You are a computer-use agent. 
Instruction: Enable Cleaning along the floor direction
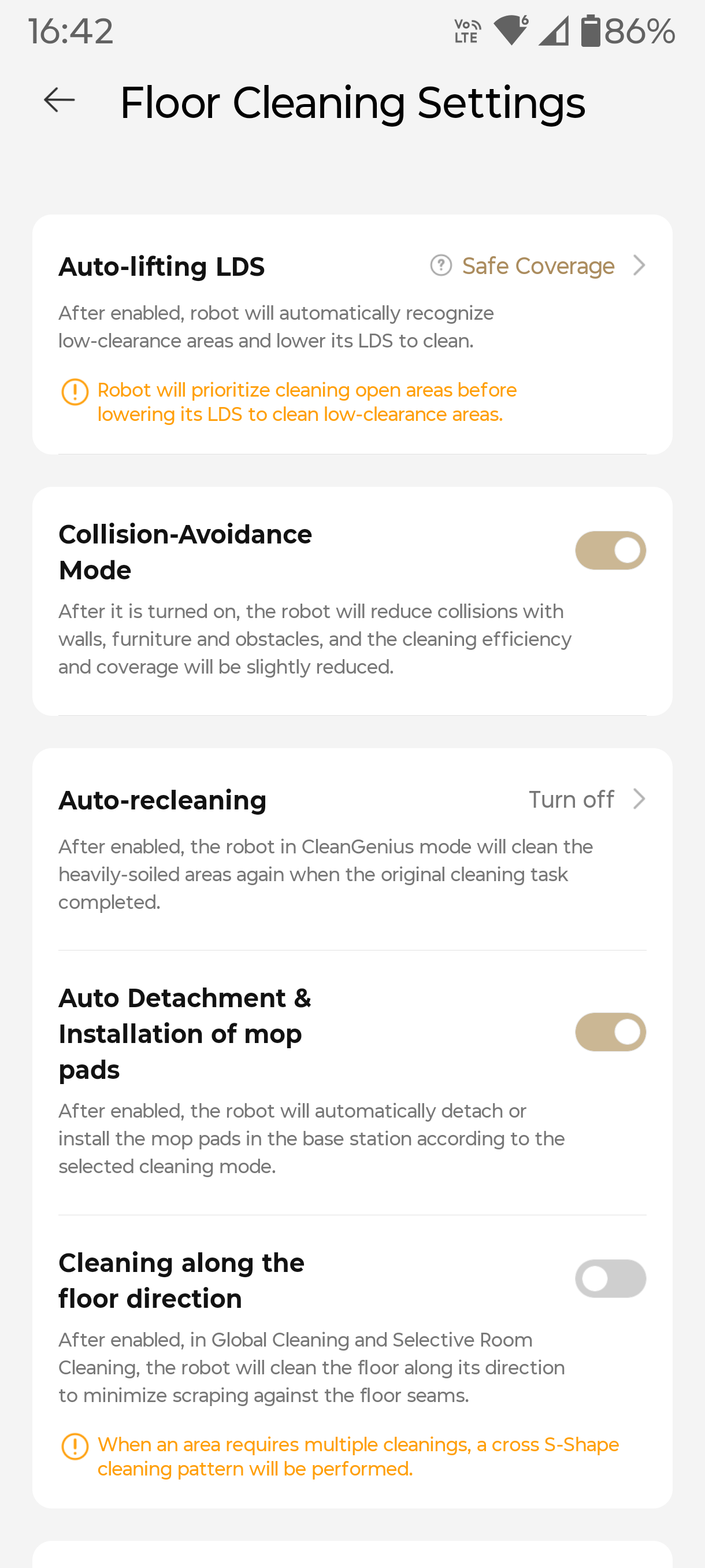610,1279
